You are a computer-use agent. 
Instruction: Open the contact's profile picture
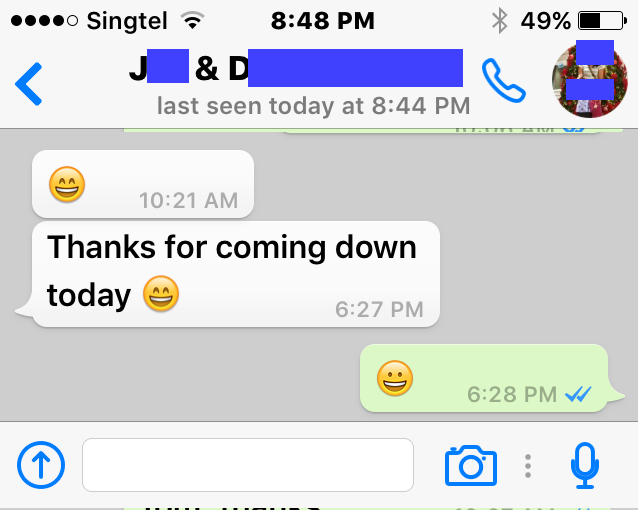(x=589, y=80)
